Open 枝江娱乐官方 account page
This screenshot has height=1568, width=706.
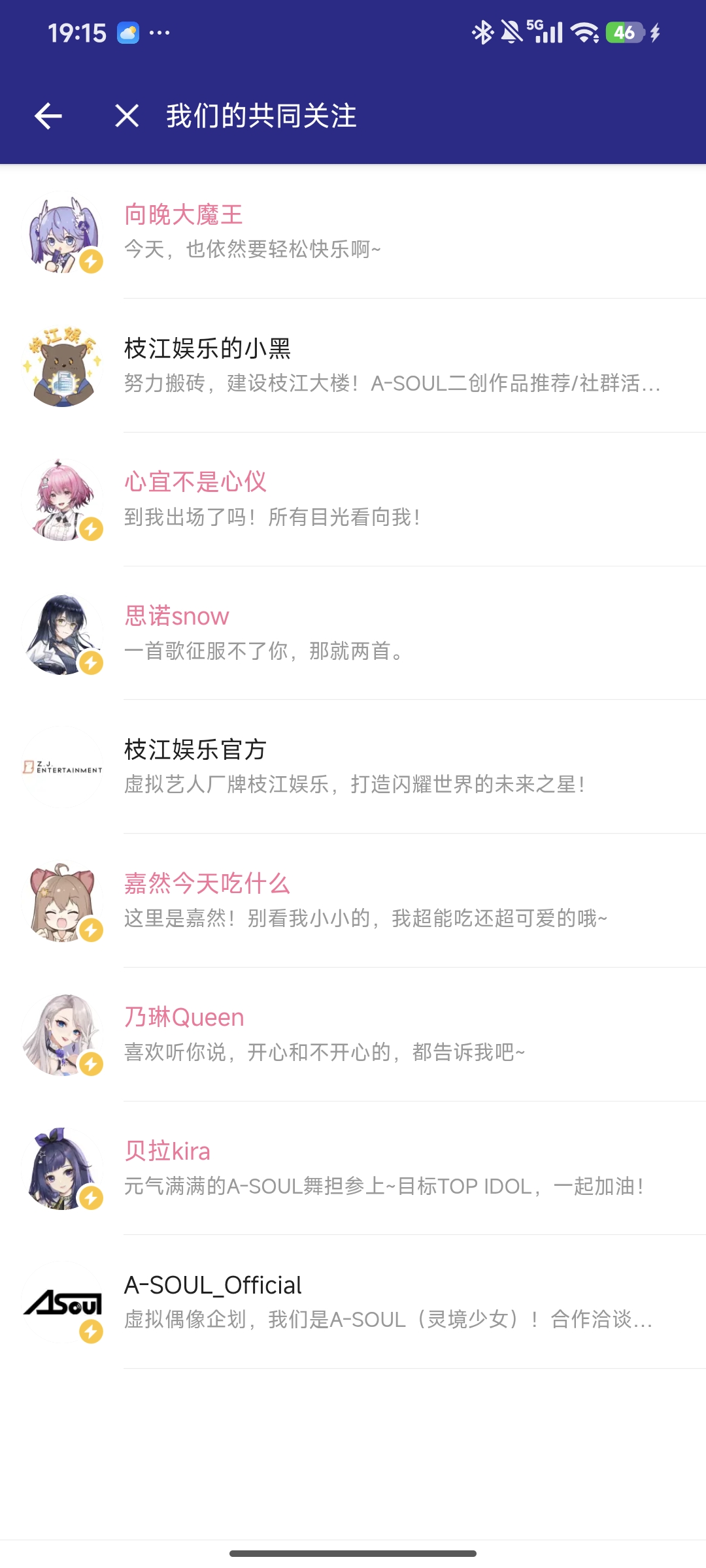click(x=353, y=767)
